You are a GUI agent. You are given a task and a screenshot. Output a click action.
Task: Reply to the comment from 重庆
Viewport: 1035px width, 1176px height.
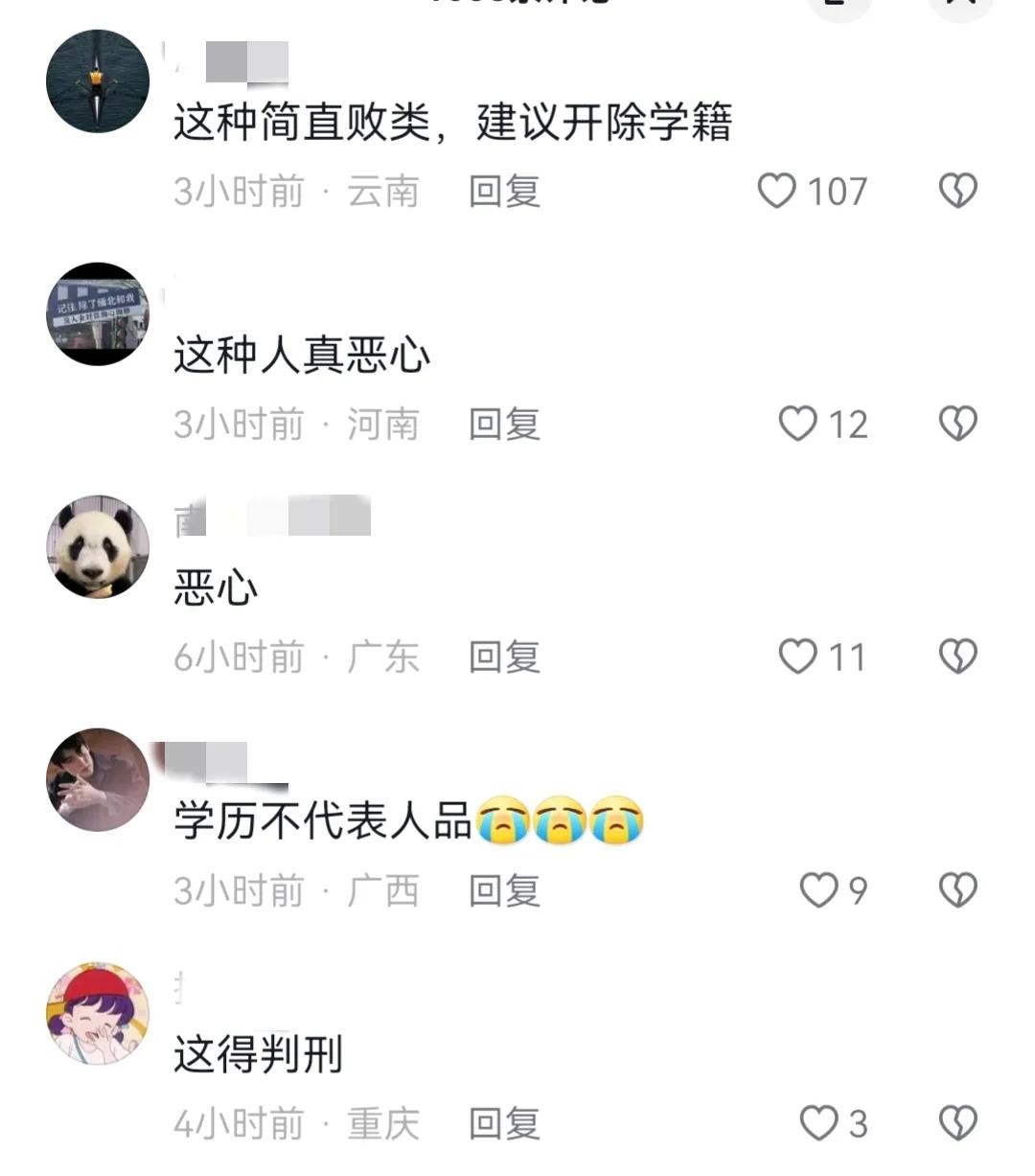point(504,1124)
